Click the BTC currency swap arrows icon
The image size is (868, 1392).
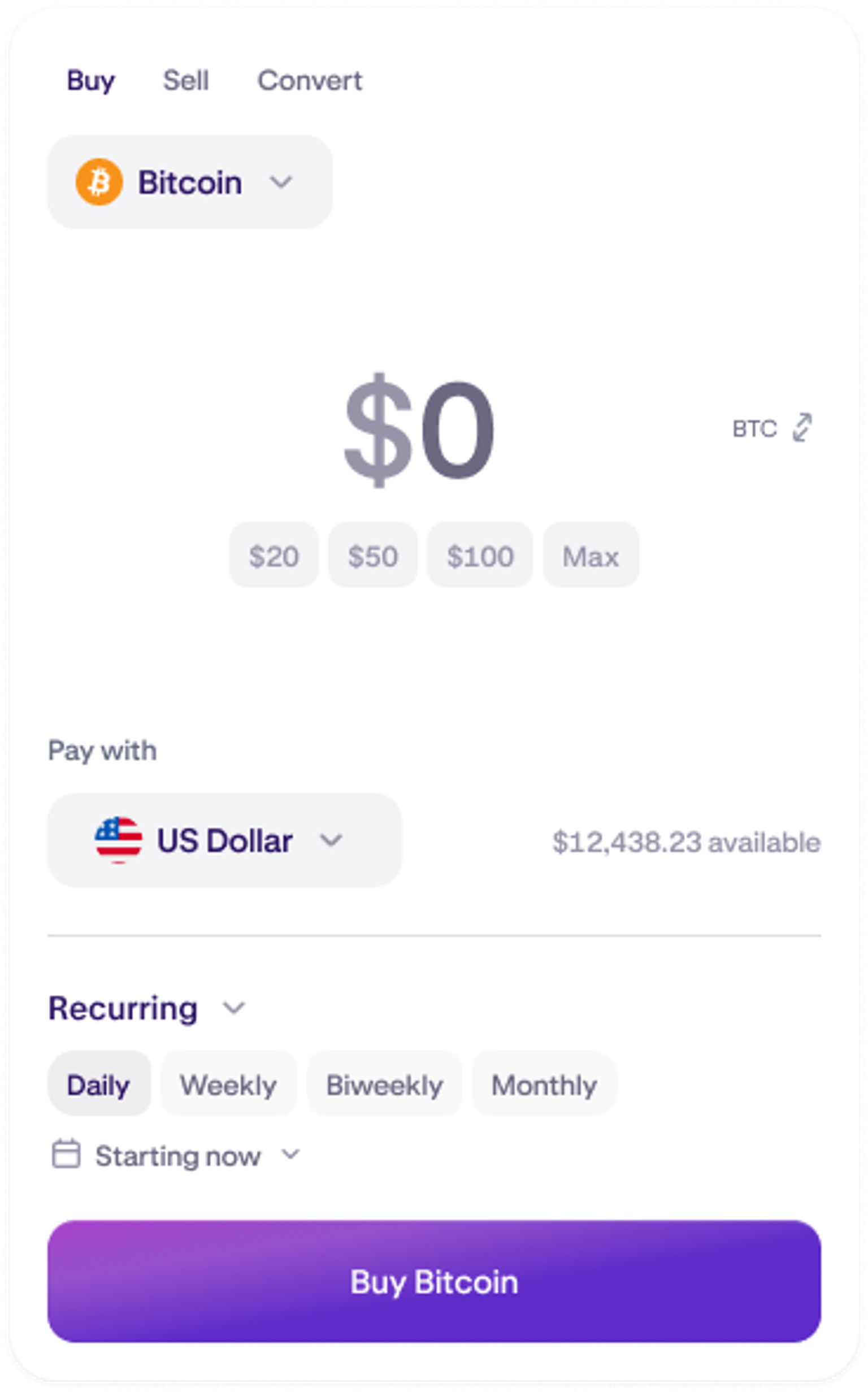pyautogui.click(x=802, y=427)
